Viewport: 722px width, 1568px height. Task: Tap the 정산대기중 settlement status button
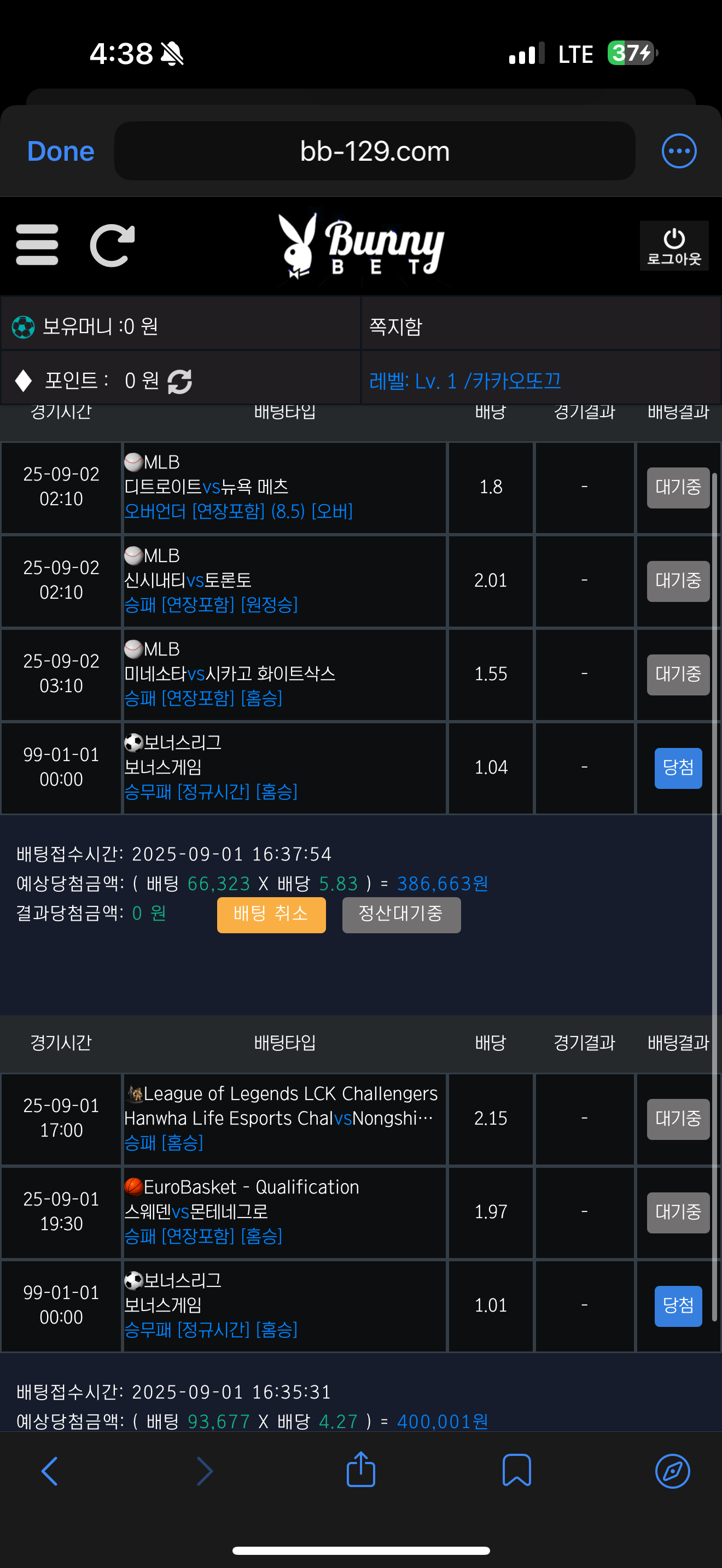tap(400, 914)
